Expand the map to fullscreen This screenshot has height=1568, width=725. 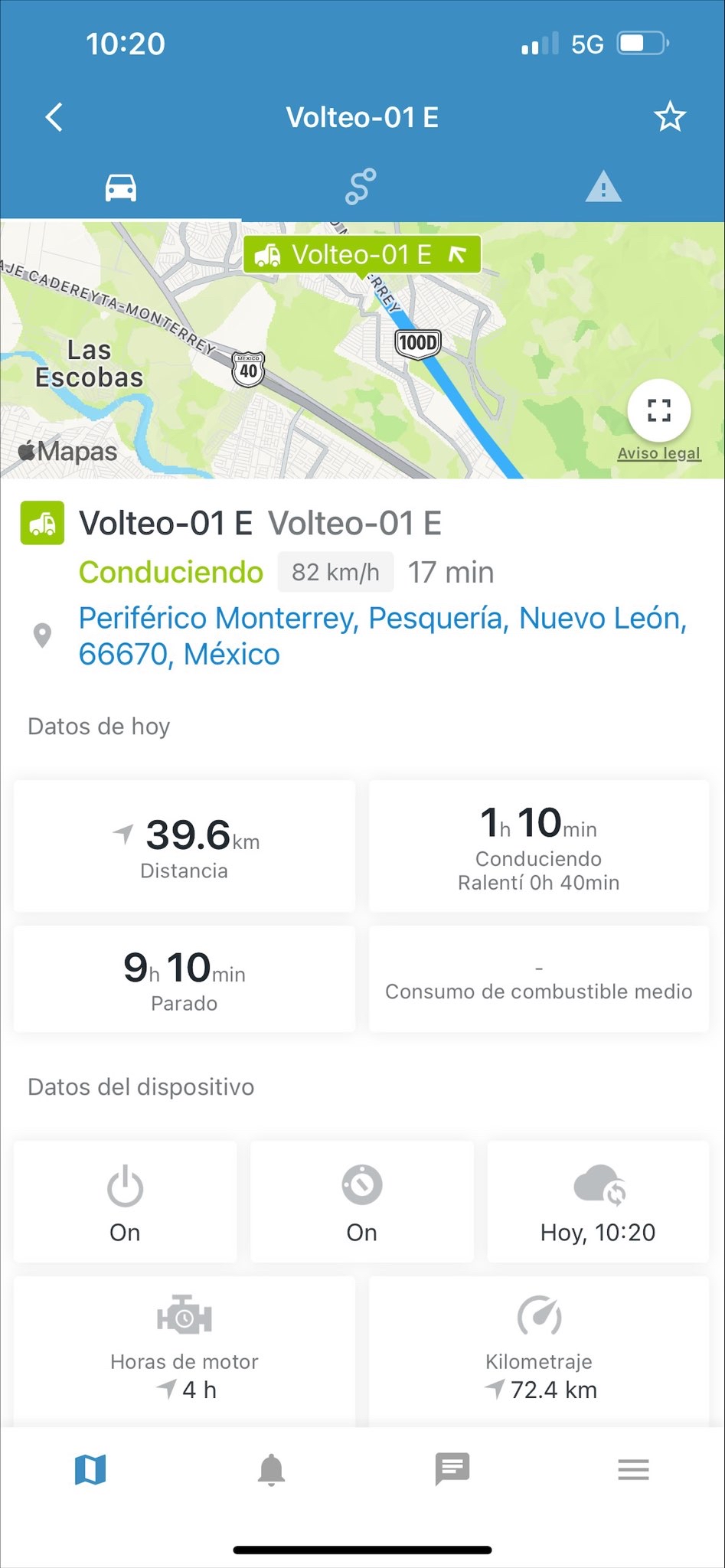coord(659,411)
